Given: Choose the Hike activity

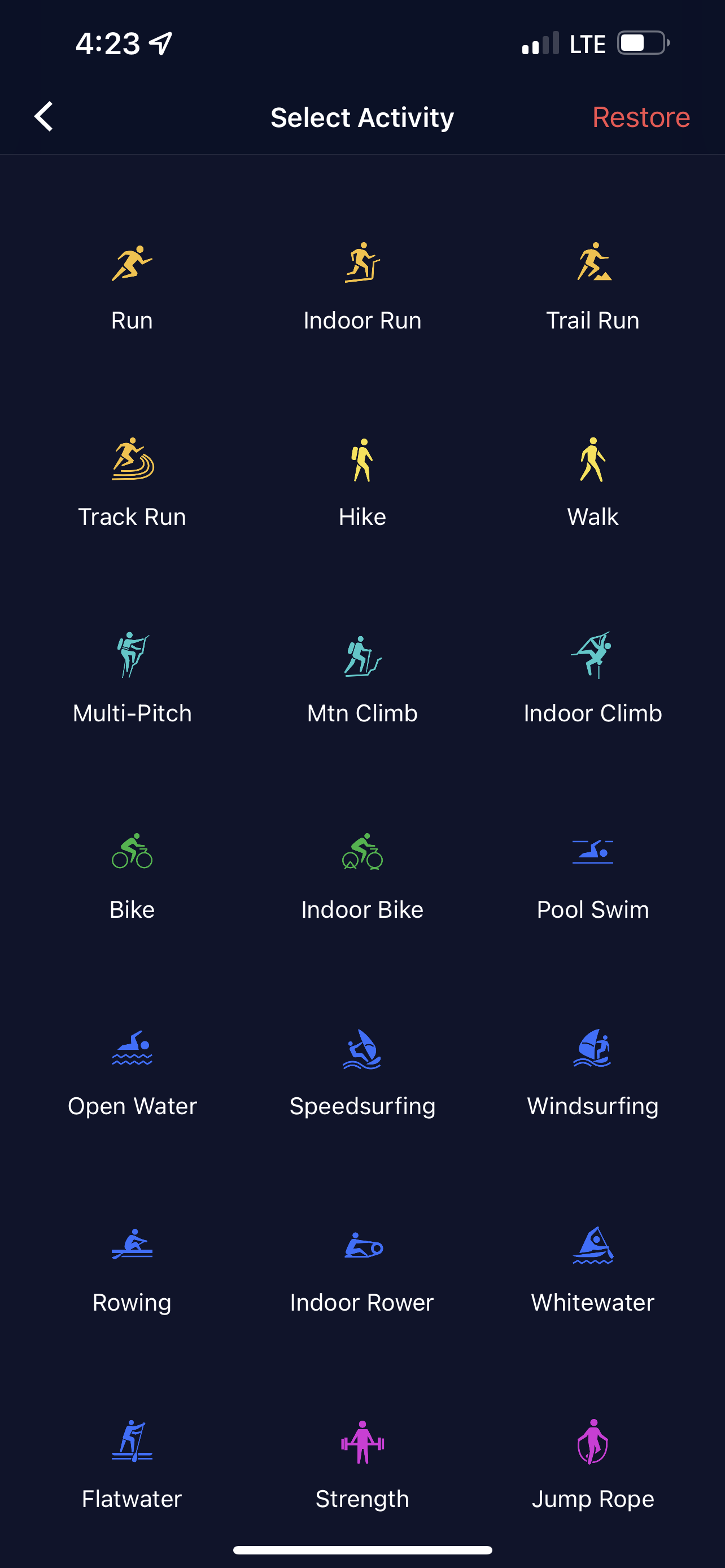Looking at the screenshot, I should pyautogui.click(x=362, y=483).
